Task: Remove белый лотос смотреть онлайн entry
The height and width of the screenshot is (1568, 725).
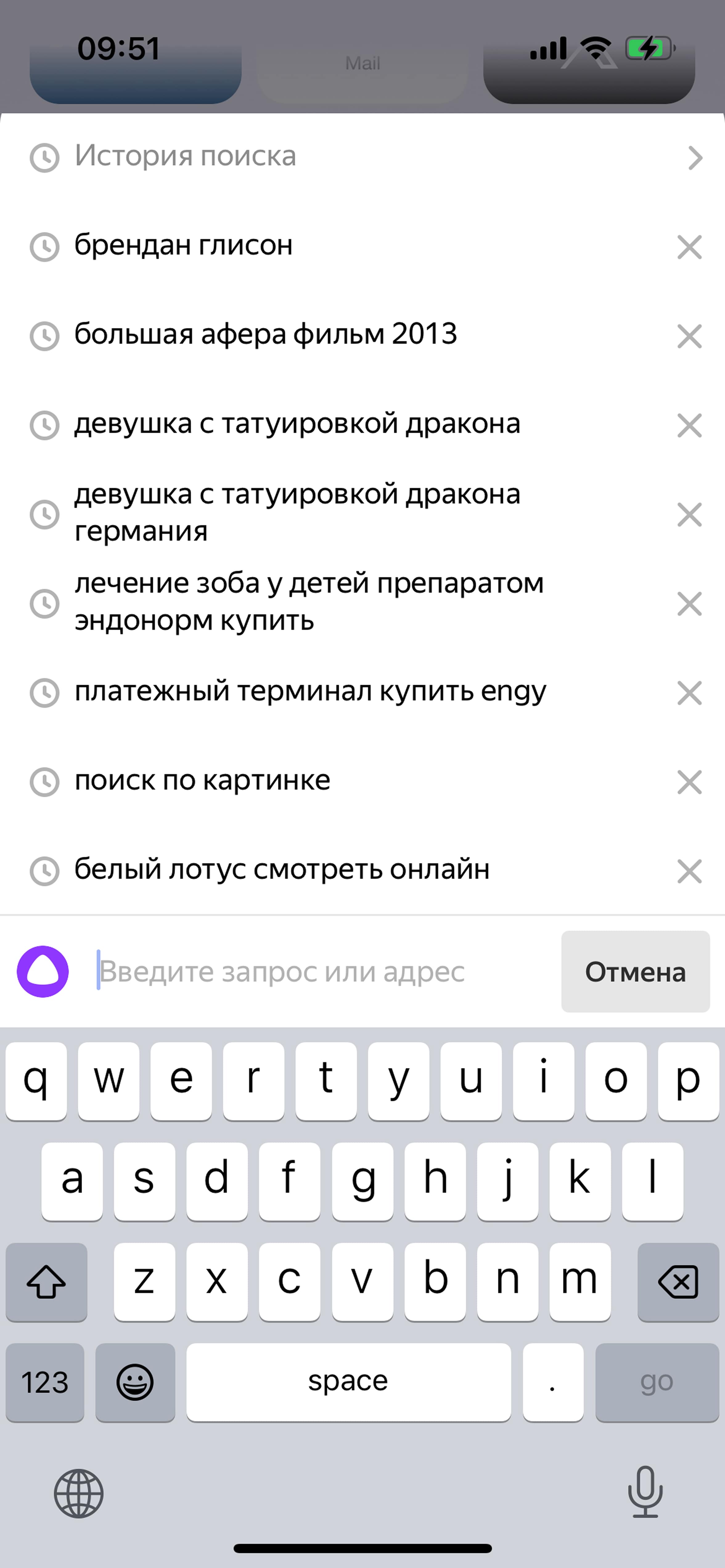Action: 689,871
